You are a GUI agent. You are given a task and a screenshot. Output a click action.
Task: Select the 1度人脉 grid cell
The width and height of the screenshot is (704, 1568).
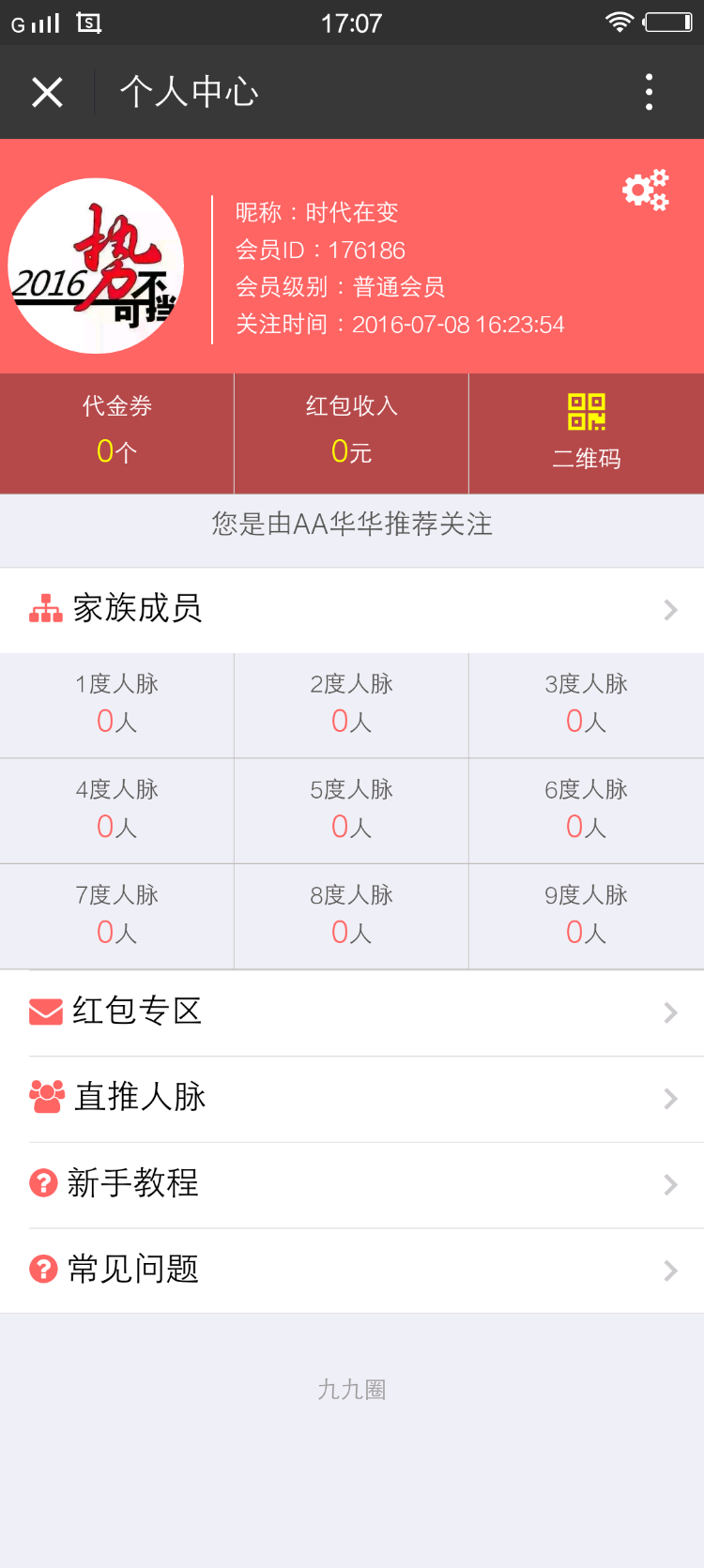pyautogui.click(x=116, y=705)
